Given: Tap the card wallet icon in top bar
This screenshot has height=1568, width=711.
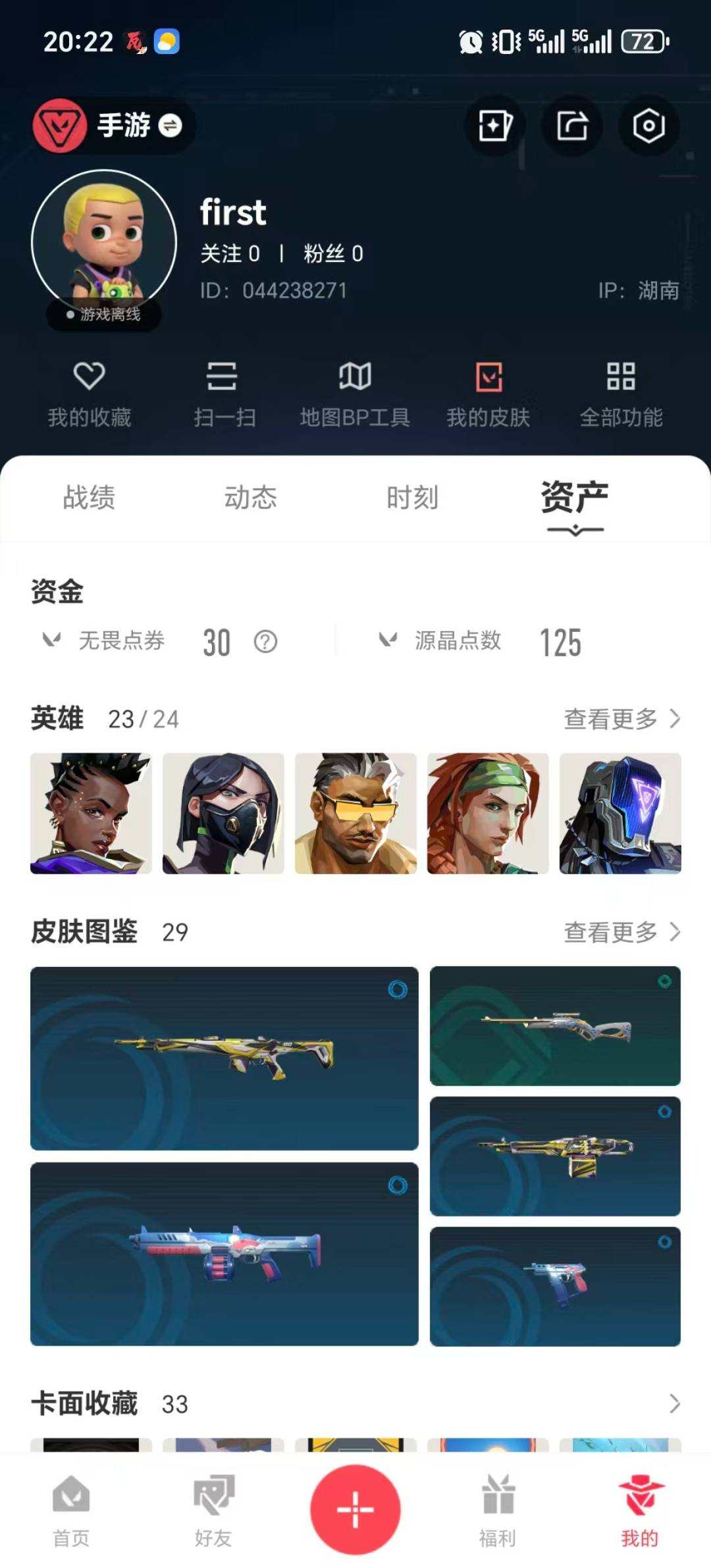Looking at the screenshot, I should (x=495, y=126).
